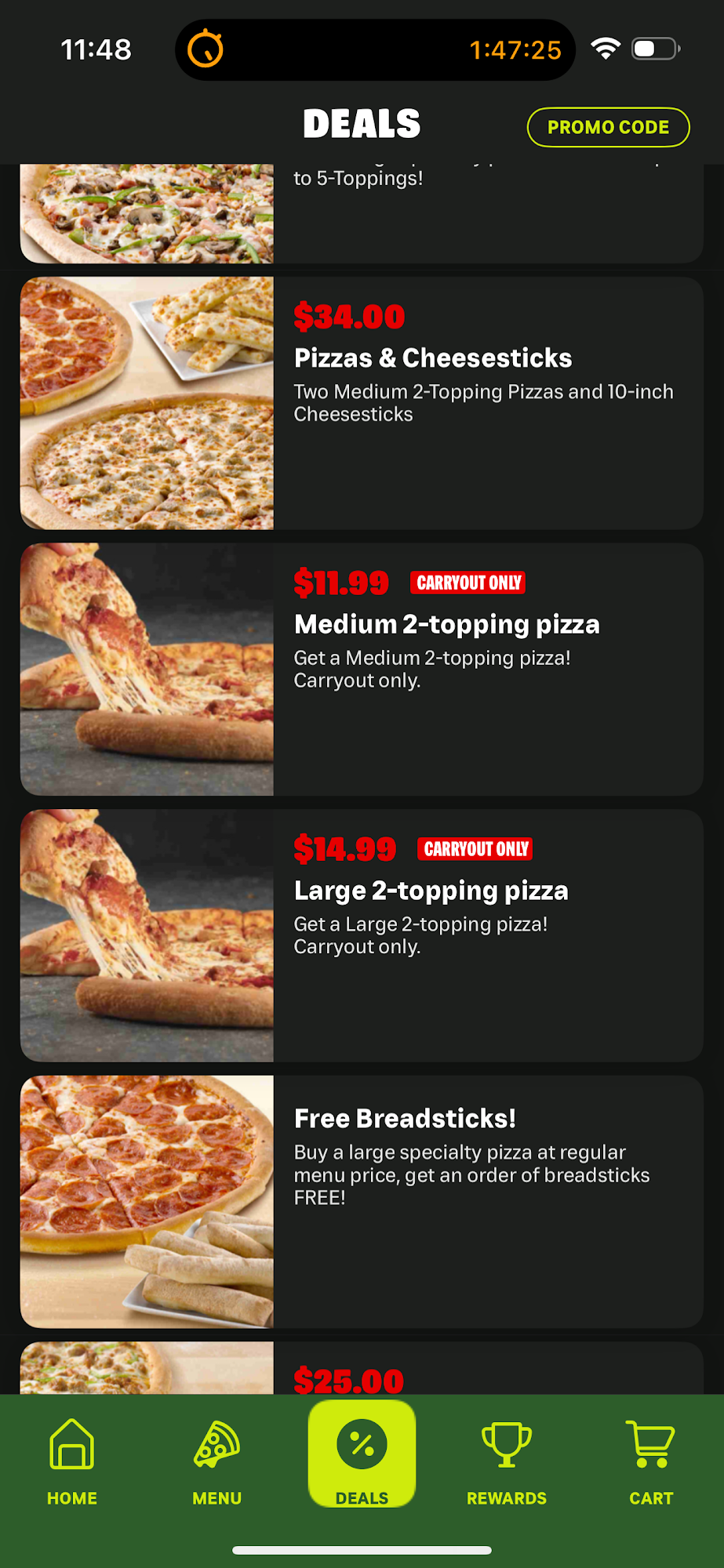Screen dimensions: 724x1568
Task: Open the Rewards tab
Action: tap(507, 1463)
